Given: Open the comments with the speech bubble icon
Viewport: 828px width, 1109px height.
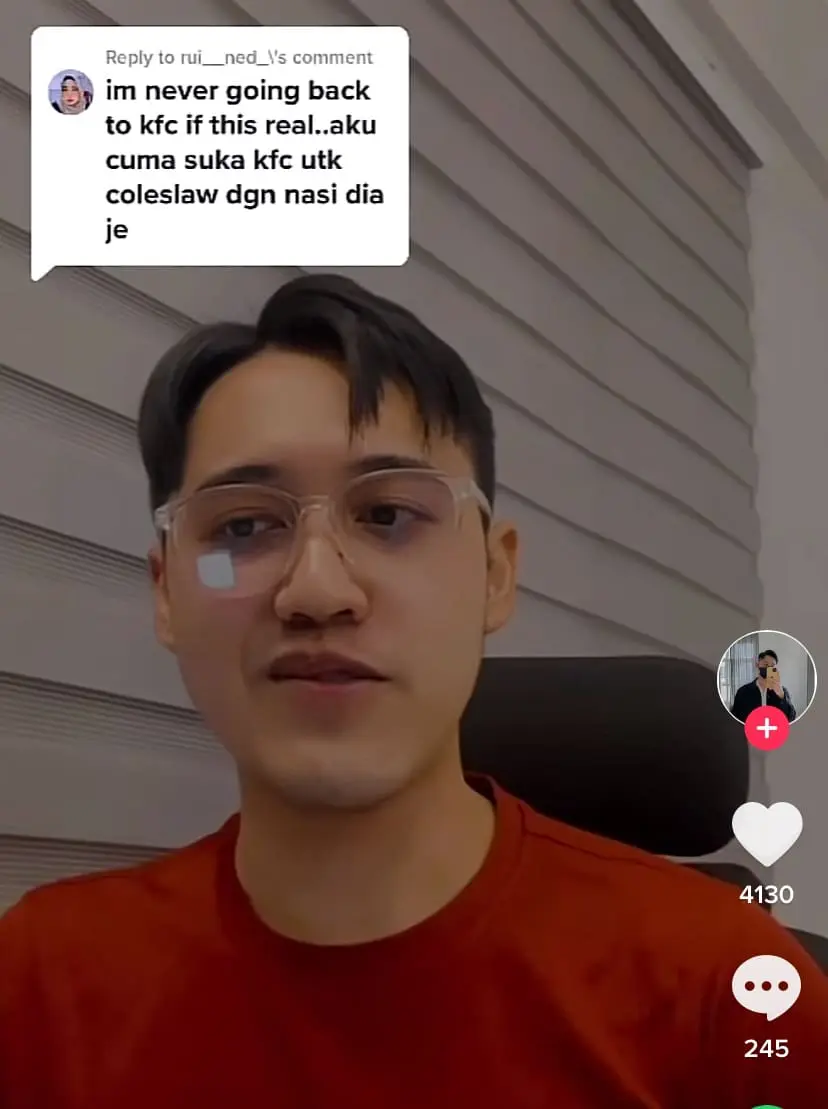Looking at the screenshot, I should click(766, 988).
